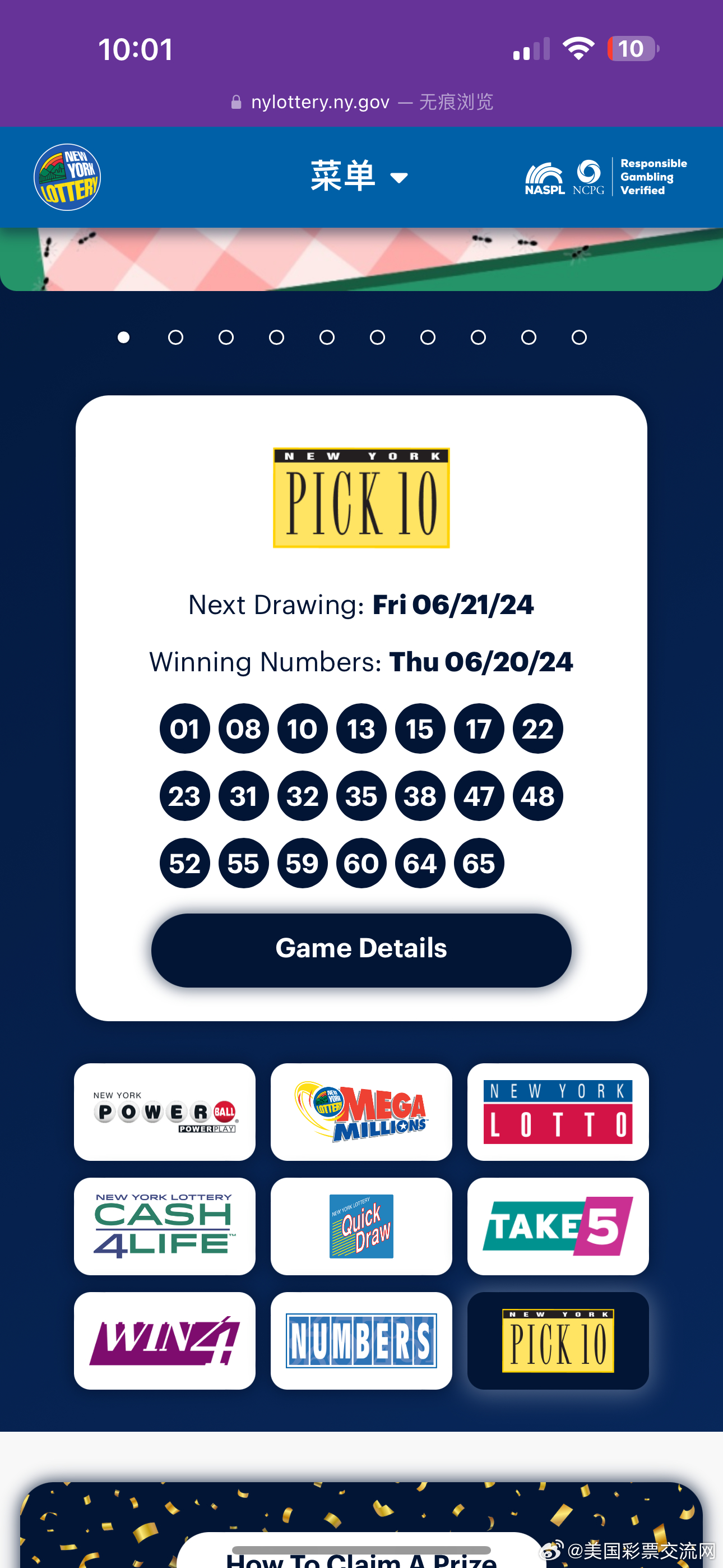Select the Quick Draw game tile

[x=361, y=1225]
